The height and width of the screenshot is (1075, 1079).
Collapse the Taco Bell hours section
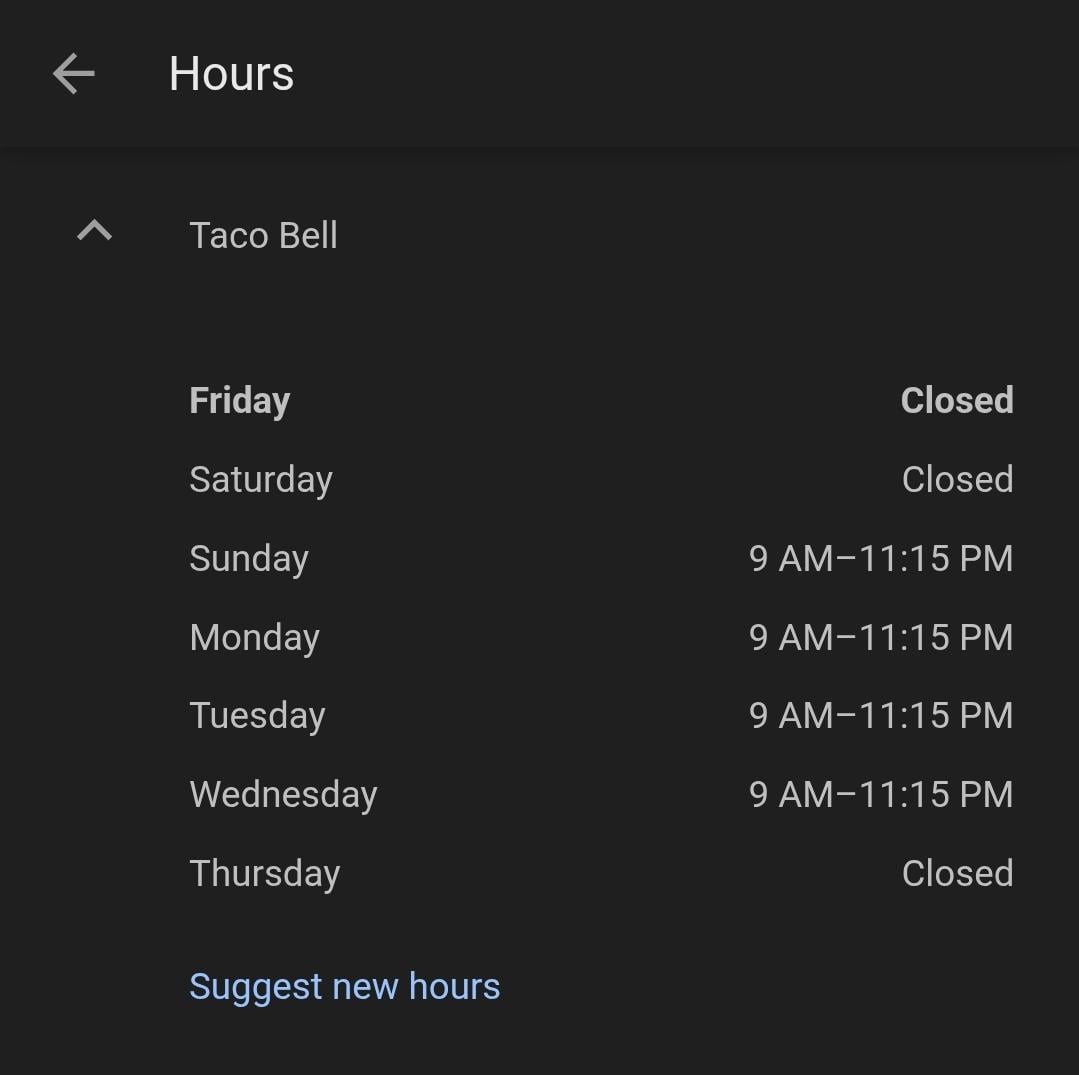95,233
